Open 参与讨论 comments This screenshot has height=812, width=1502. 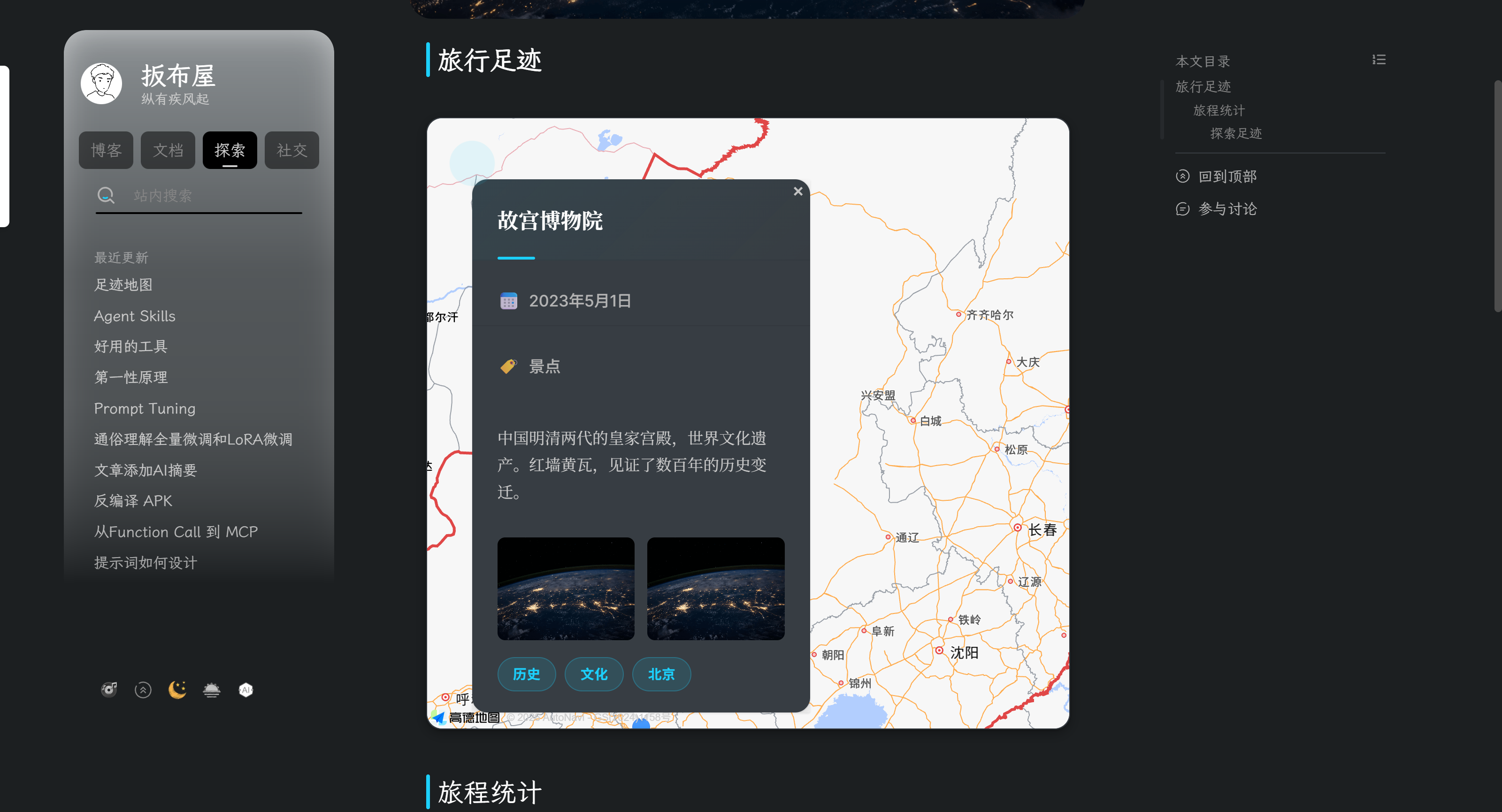tap(1227, 209)
